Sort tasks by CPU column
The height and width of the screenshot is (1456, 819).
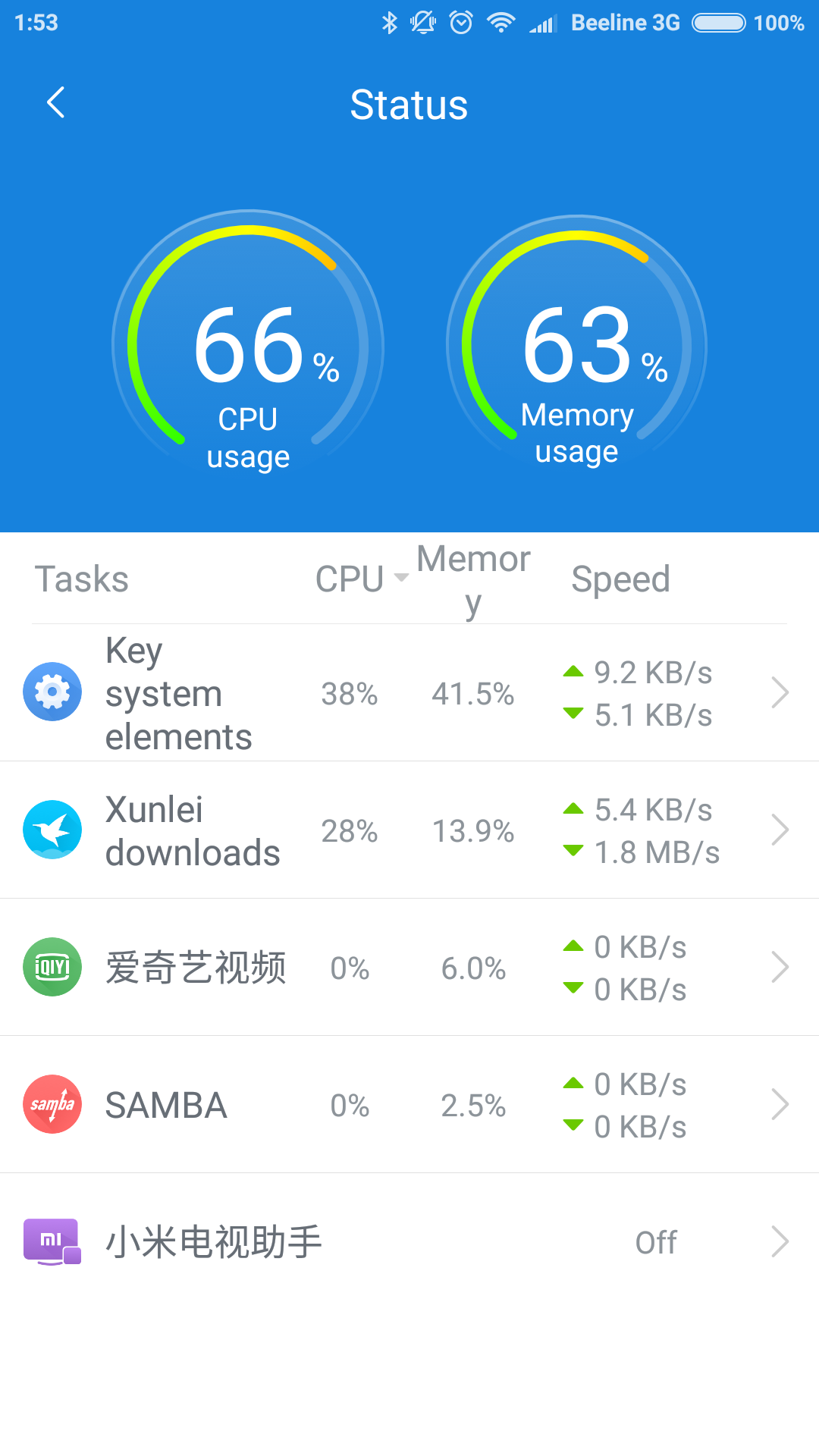362,579
